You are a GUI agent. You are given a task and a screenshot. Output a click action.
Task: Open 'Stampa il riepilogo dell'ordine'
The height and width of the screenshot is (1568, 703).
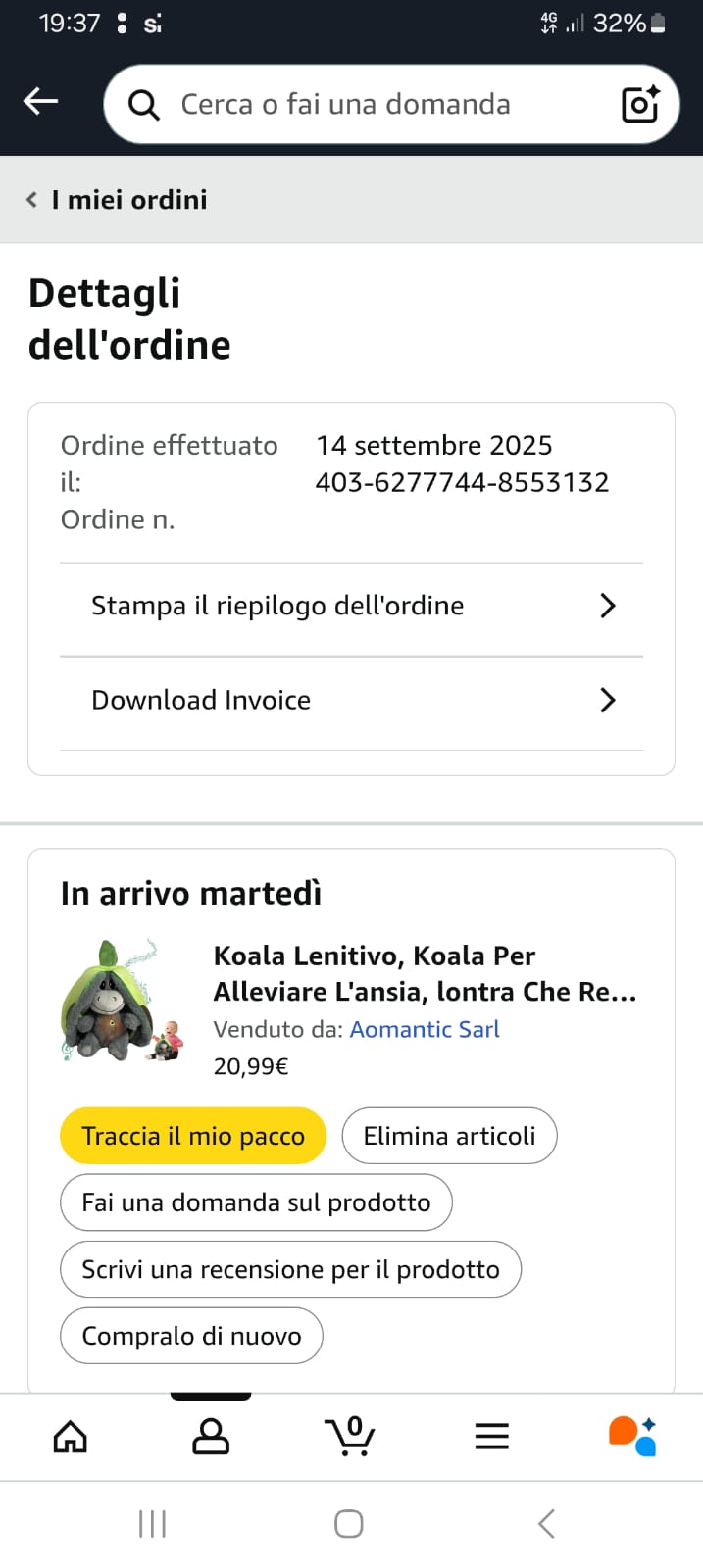click(351, 607)
